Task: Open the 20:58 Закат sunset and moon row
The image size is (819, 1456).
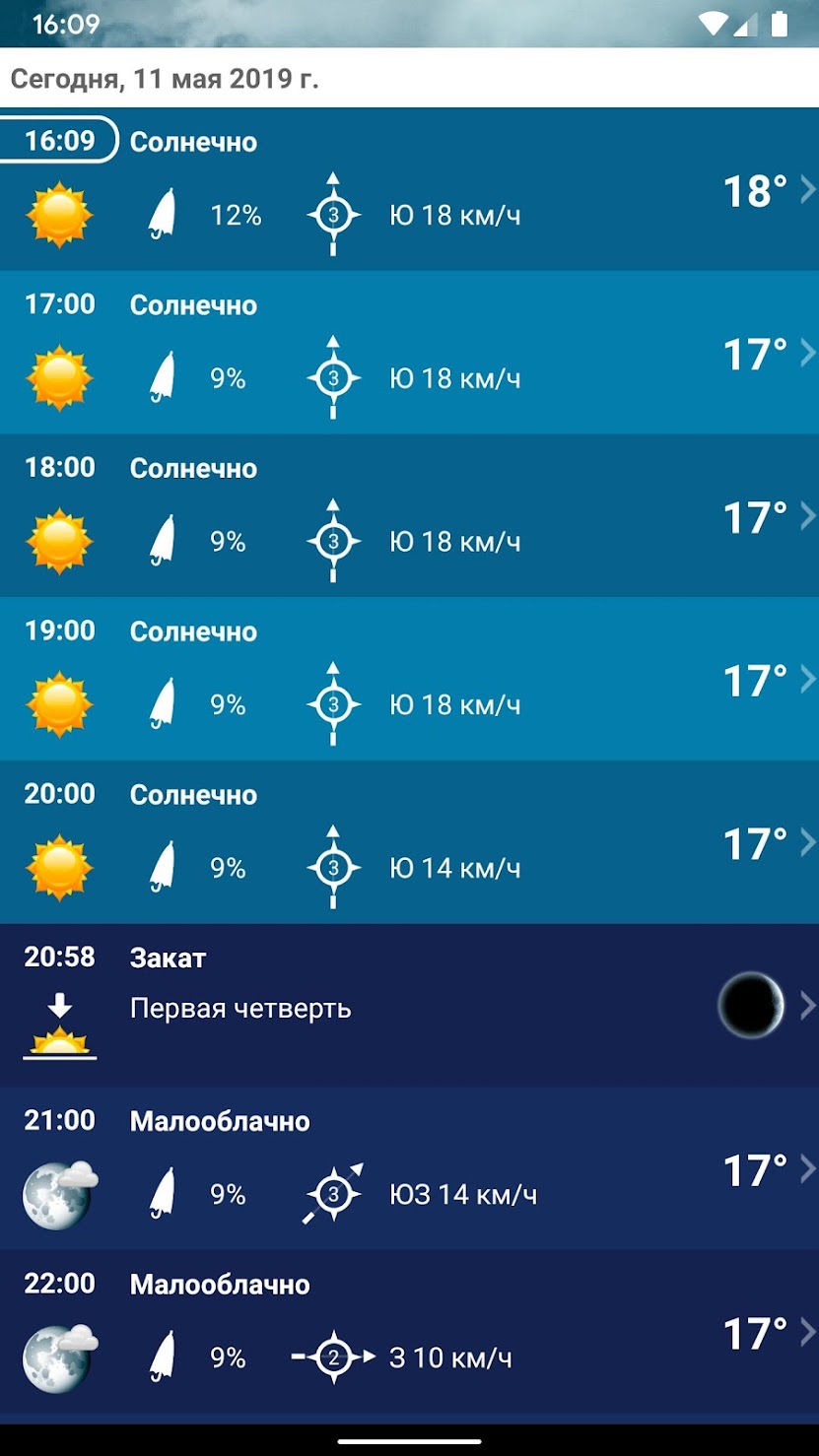Action: point(409,1006)
